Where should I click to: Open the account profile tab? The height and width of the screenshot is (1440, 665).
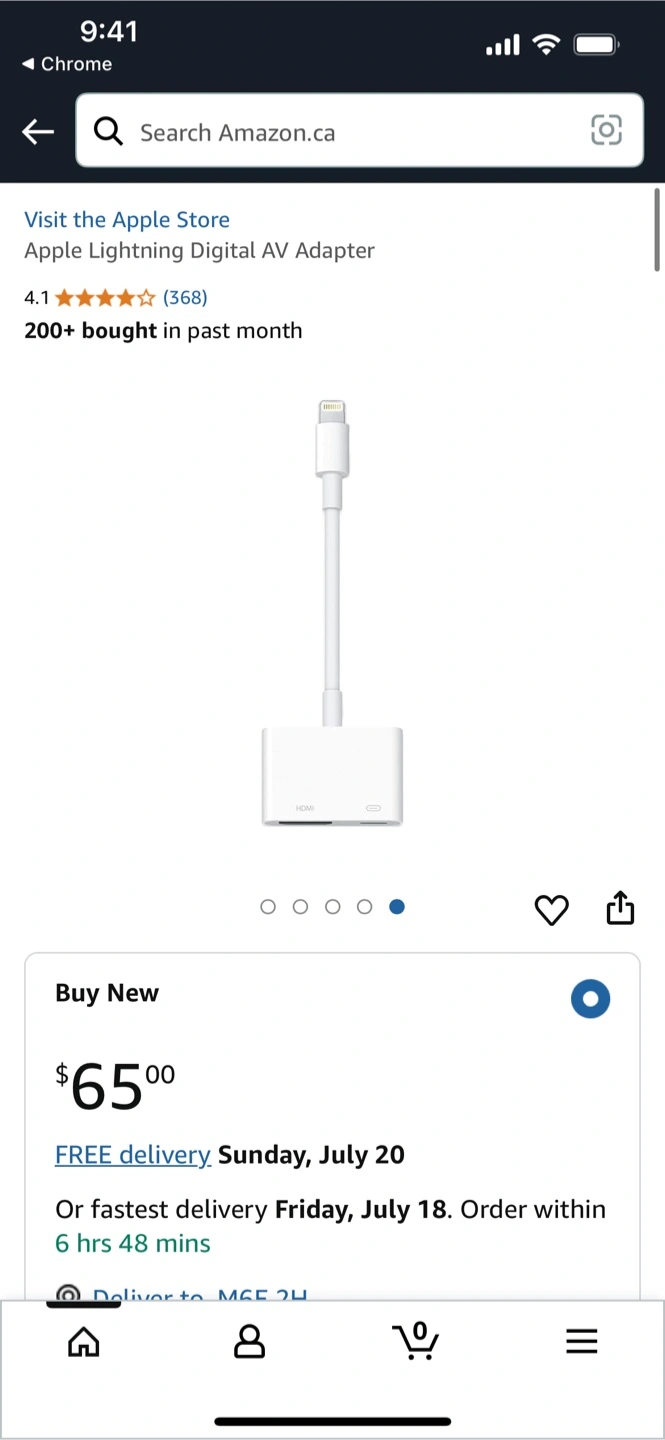(249, 1341)
